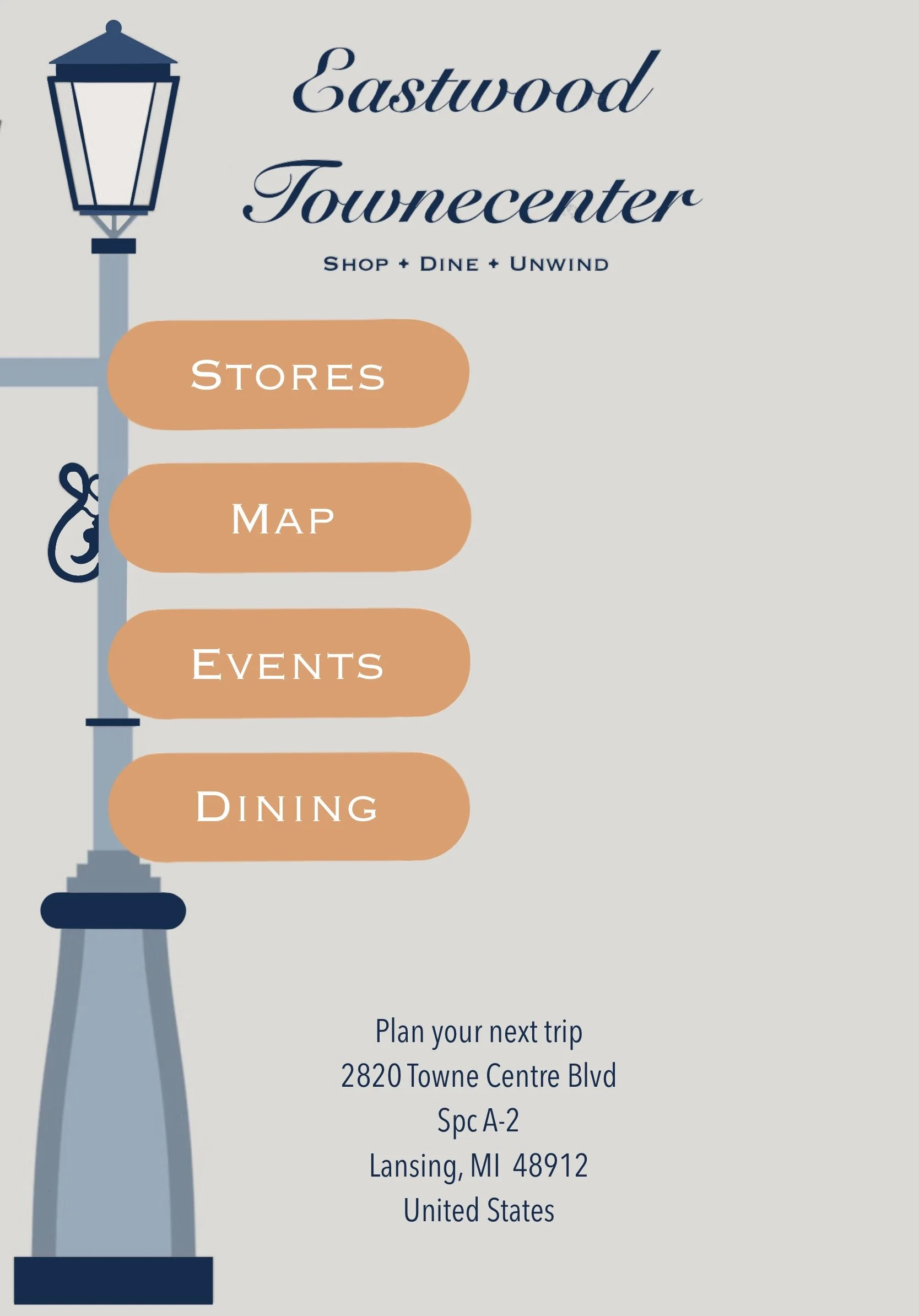
Task: Open the Stores button
Action: pos(288,375)
